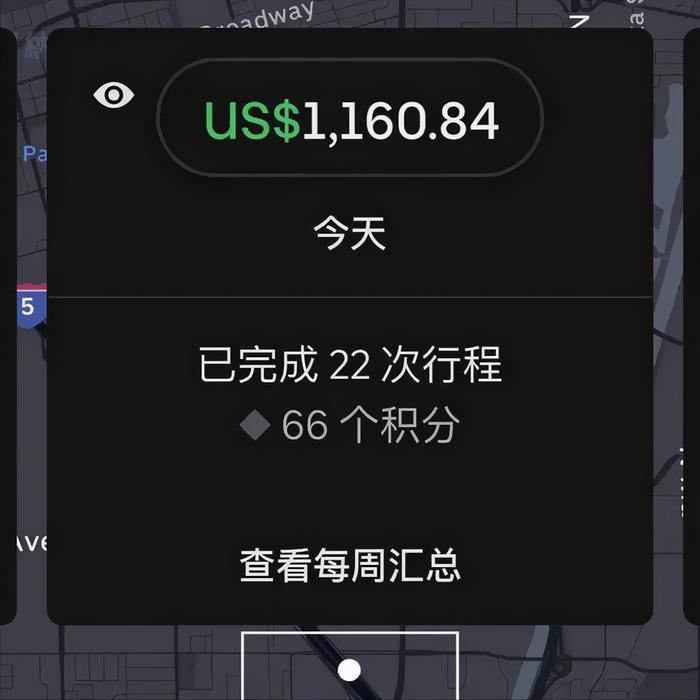Tap the US$1,160.84 earnings pill

click(350, 121)
